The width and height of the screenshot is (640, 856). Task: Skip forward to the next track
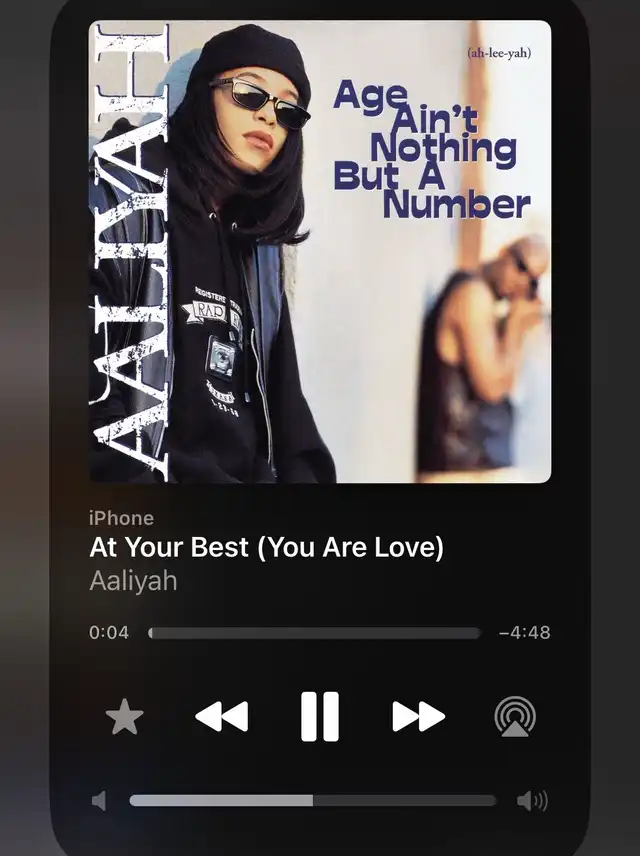point(419,716)
